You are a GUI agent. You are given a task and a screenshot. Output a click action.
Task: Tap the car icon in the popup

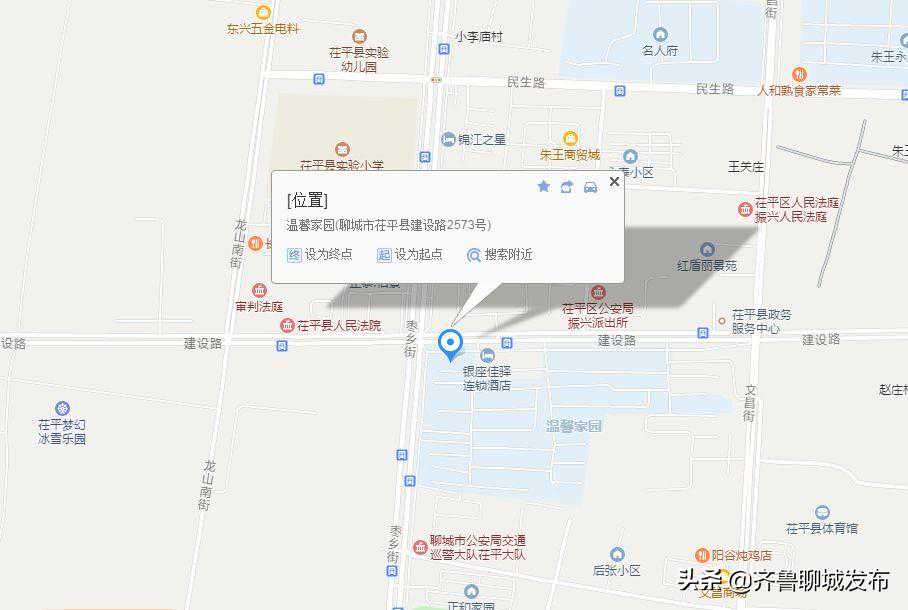click(x=590, y=187)
